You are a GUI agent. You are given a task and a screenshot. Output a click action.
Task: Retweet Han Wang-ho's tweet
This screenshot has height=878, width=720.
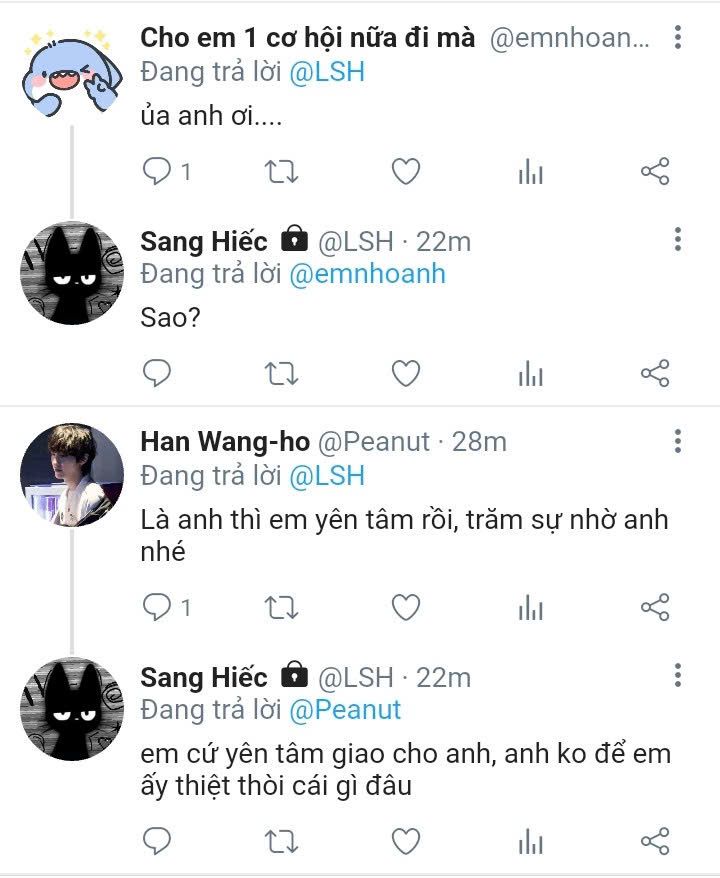pos(281,607)
